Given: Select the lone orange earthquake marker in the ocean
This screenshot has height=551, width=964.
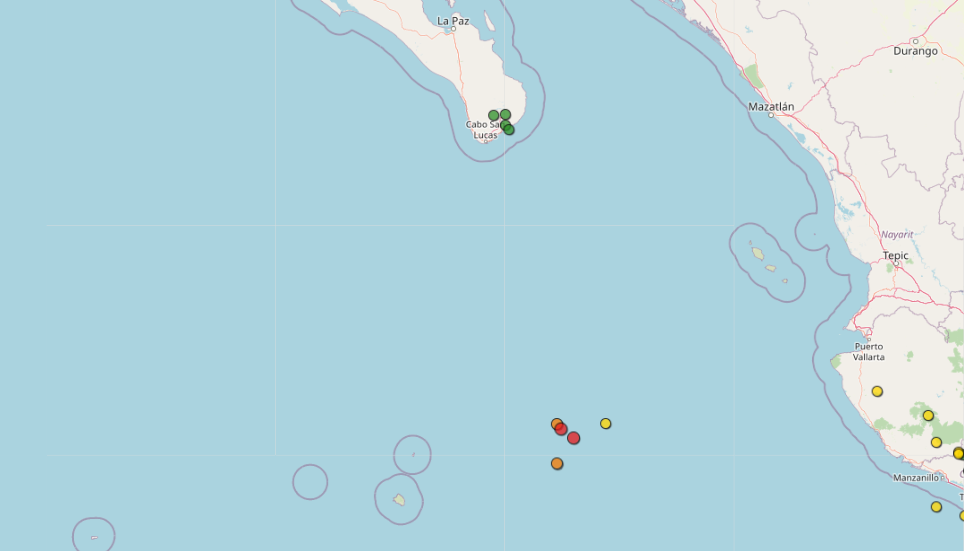Looking at the screenshot, I should click(x=557, y=463).
